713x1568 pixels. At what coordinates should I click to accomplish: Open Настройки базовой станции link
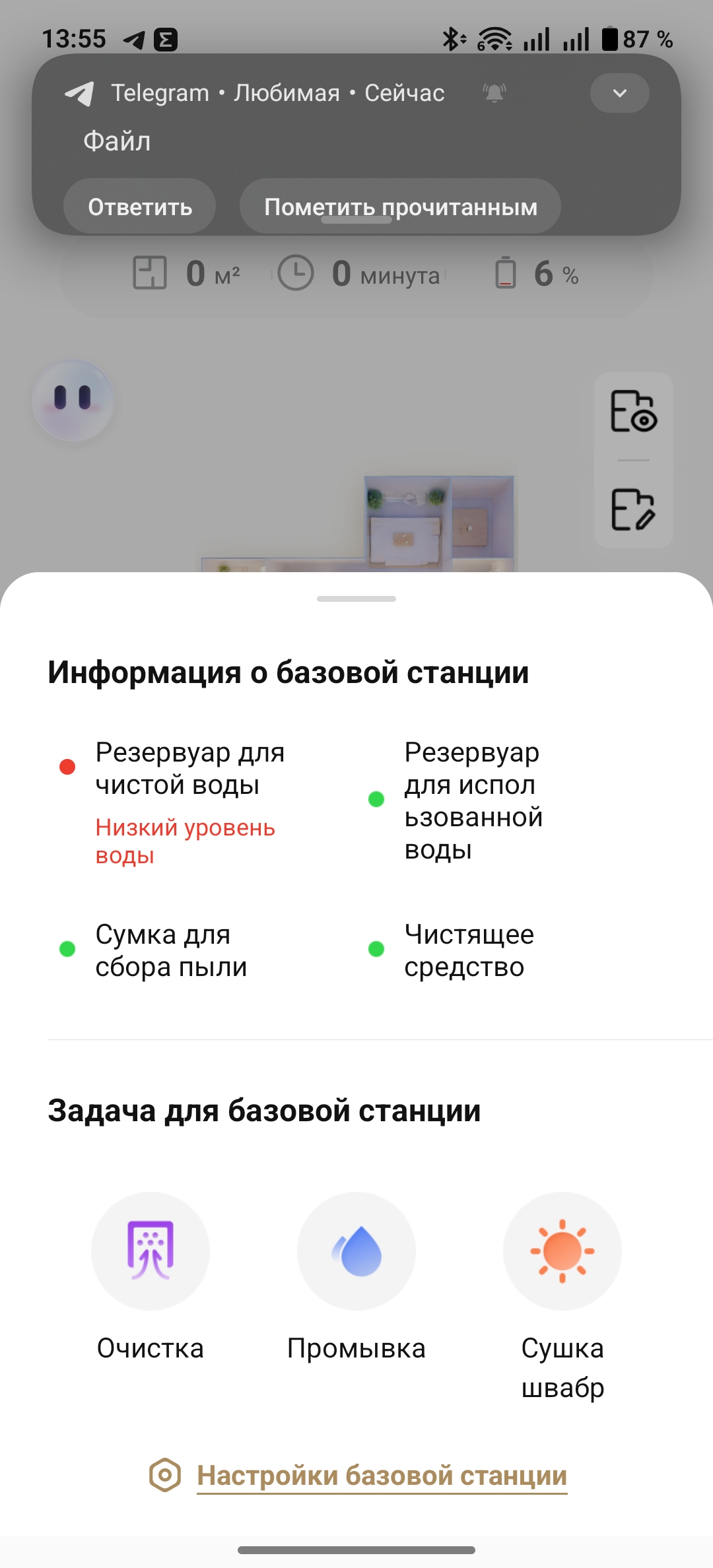pyautogui.click(x=382, y=1476)
